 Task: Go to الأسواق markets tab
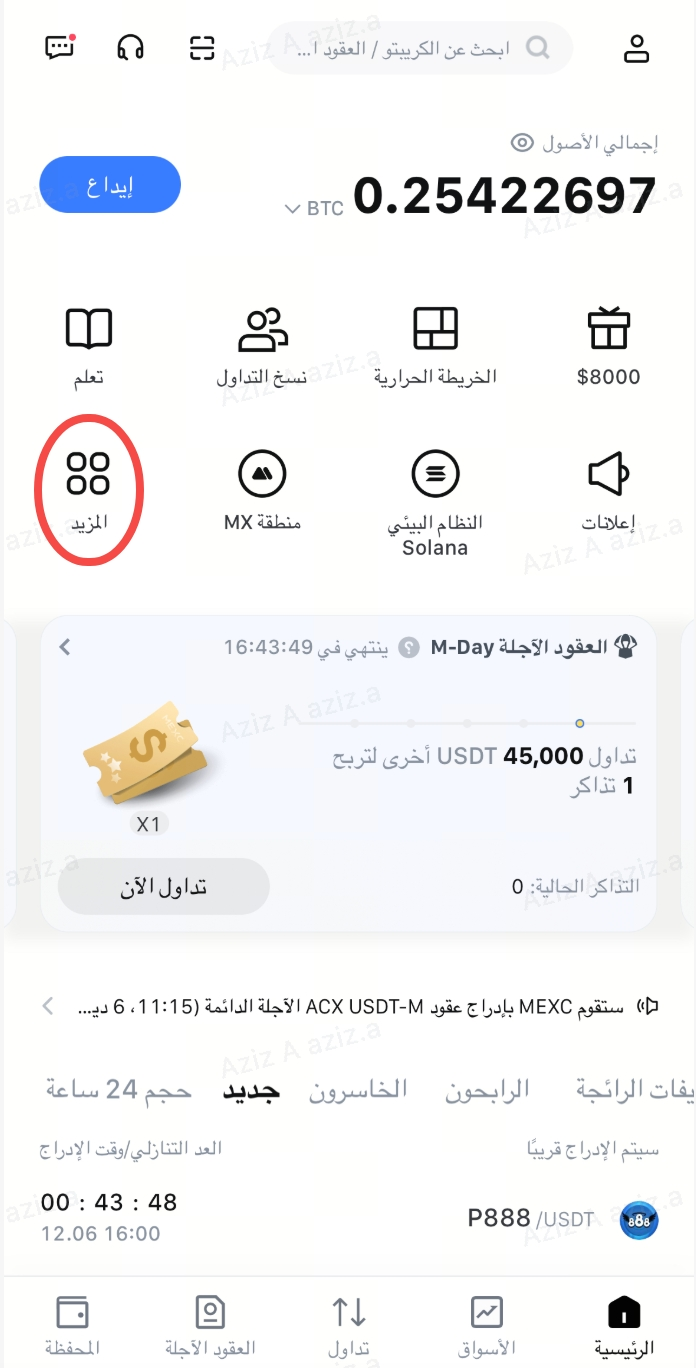coord(487,1326)
